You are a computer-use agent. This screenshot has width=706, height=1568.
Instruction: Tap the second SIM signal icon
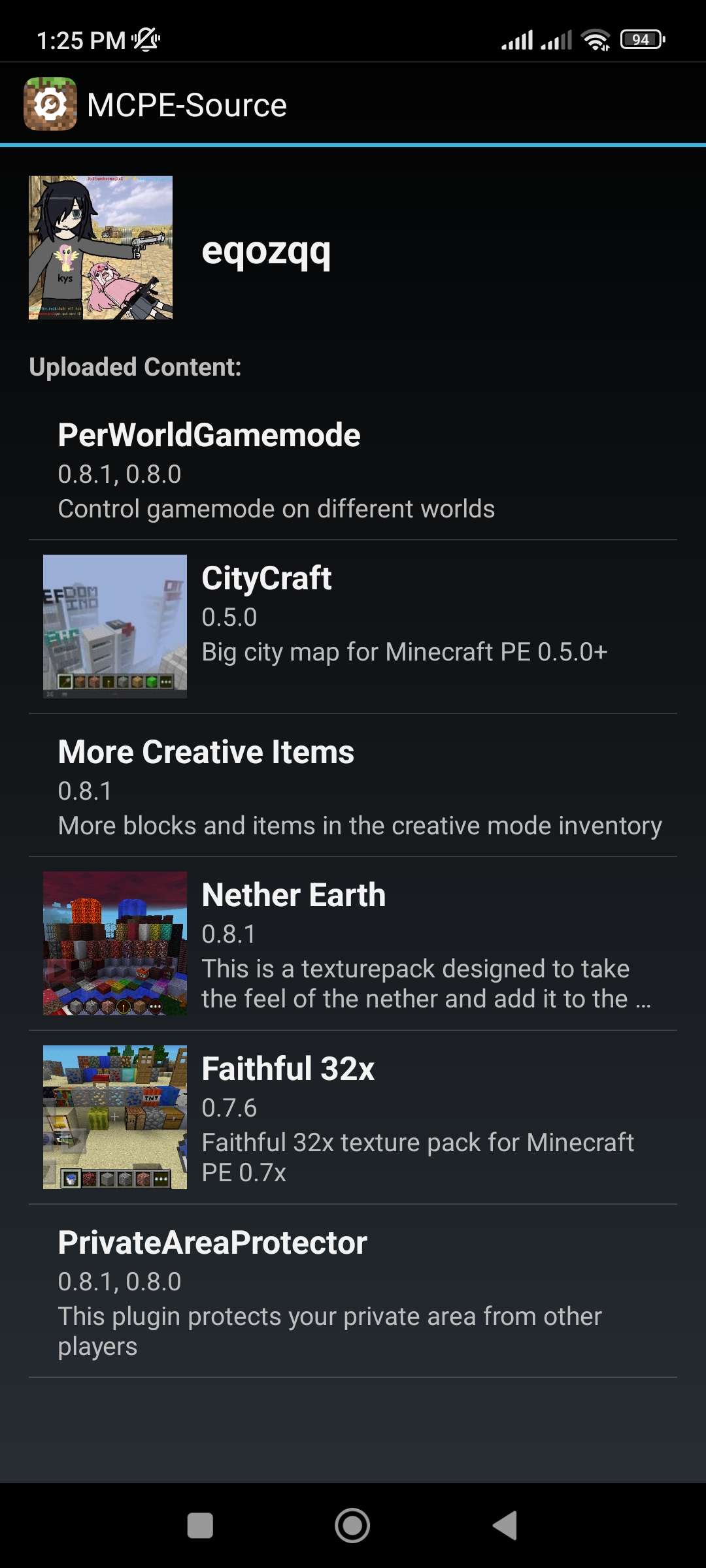[x=556, y=39]
